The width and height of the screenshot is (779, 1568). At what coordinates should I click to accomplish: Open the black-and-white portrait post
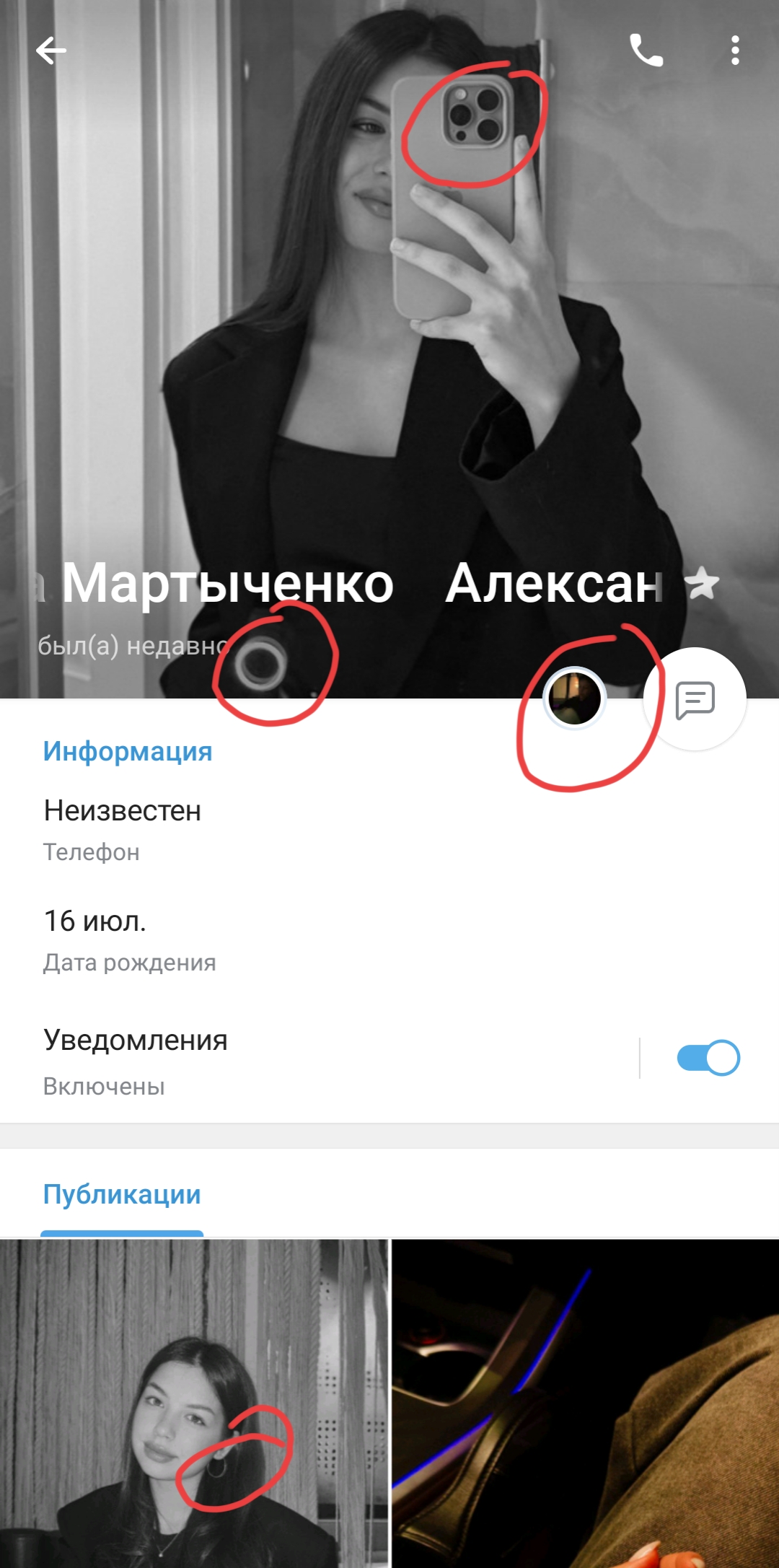(x=194, y=1403)
